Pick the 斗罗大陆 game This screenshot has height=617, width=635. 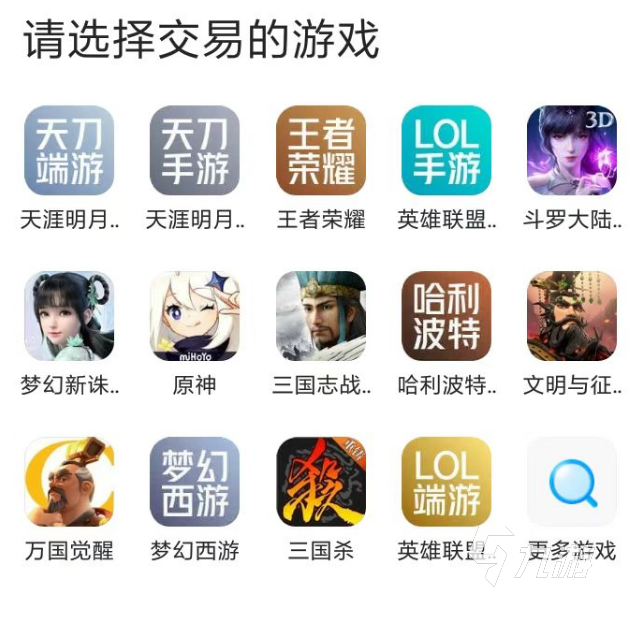point(572,151)
